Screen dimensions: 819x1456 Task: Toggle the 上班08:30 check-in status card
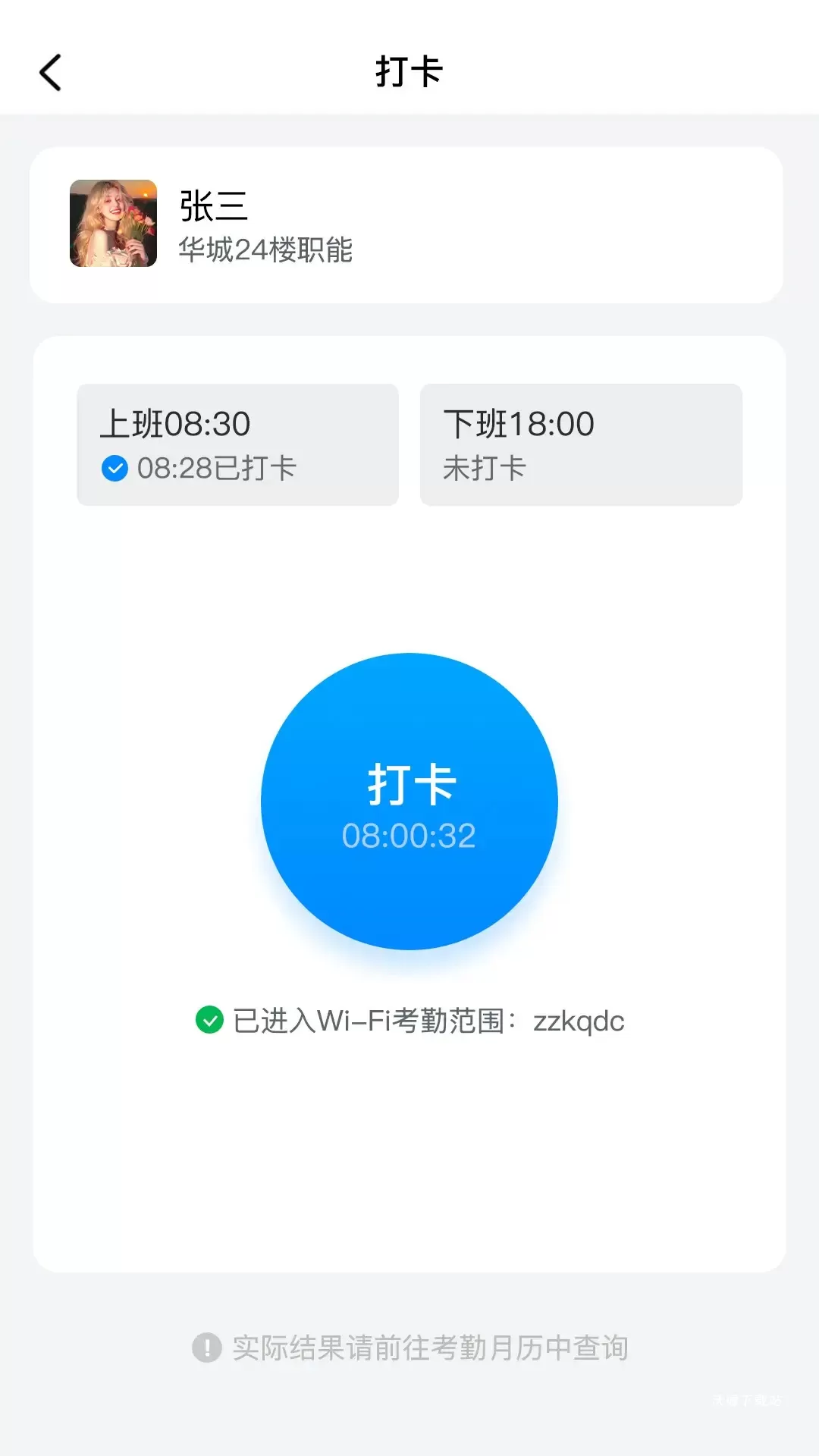click(x=237, y=445)
